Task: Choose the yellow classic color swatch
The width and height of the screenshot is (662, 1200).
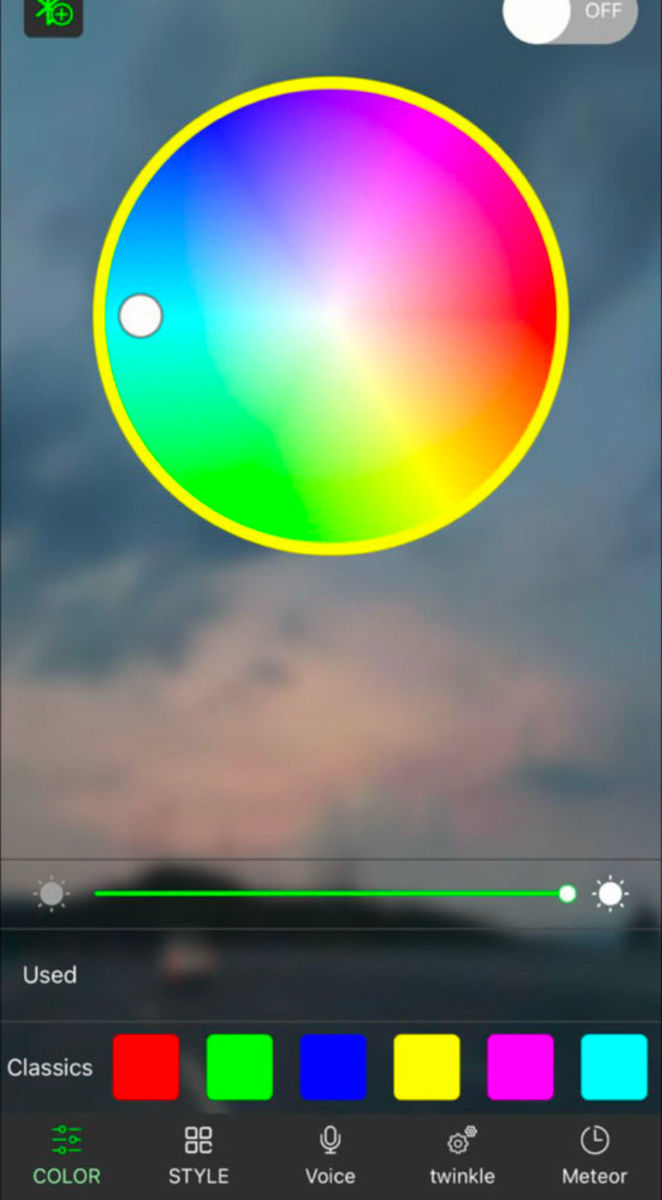Action: pyautogui.click(x=427, y=1067)
